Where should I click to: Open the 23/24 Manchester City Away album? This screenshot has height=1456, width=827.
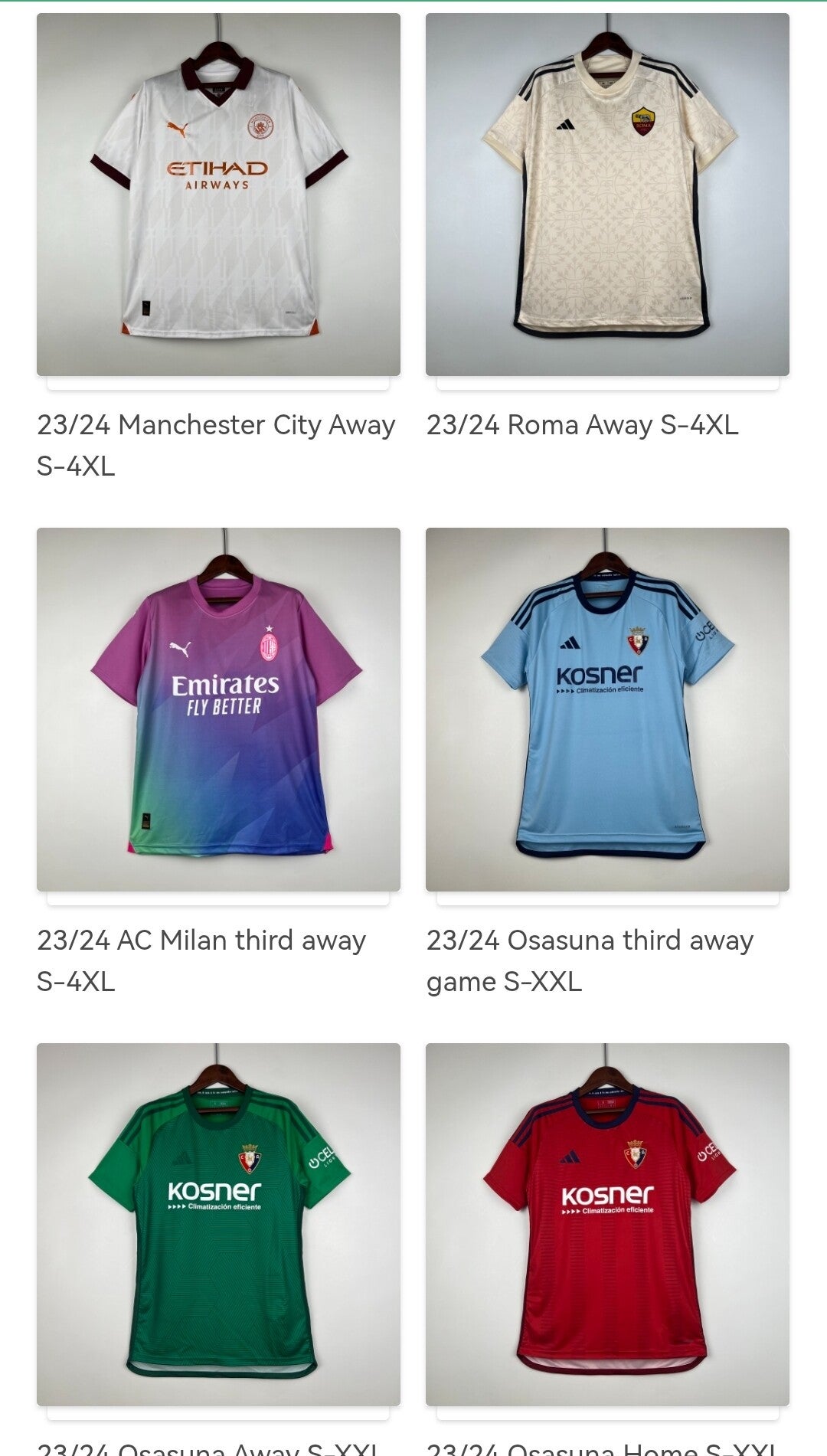(218, 195)
